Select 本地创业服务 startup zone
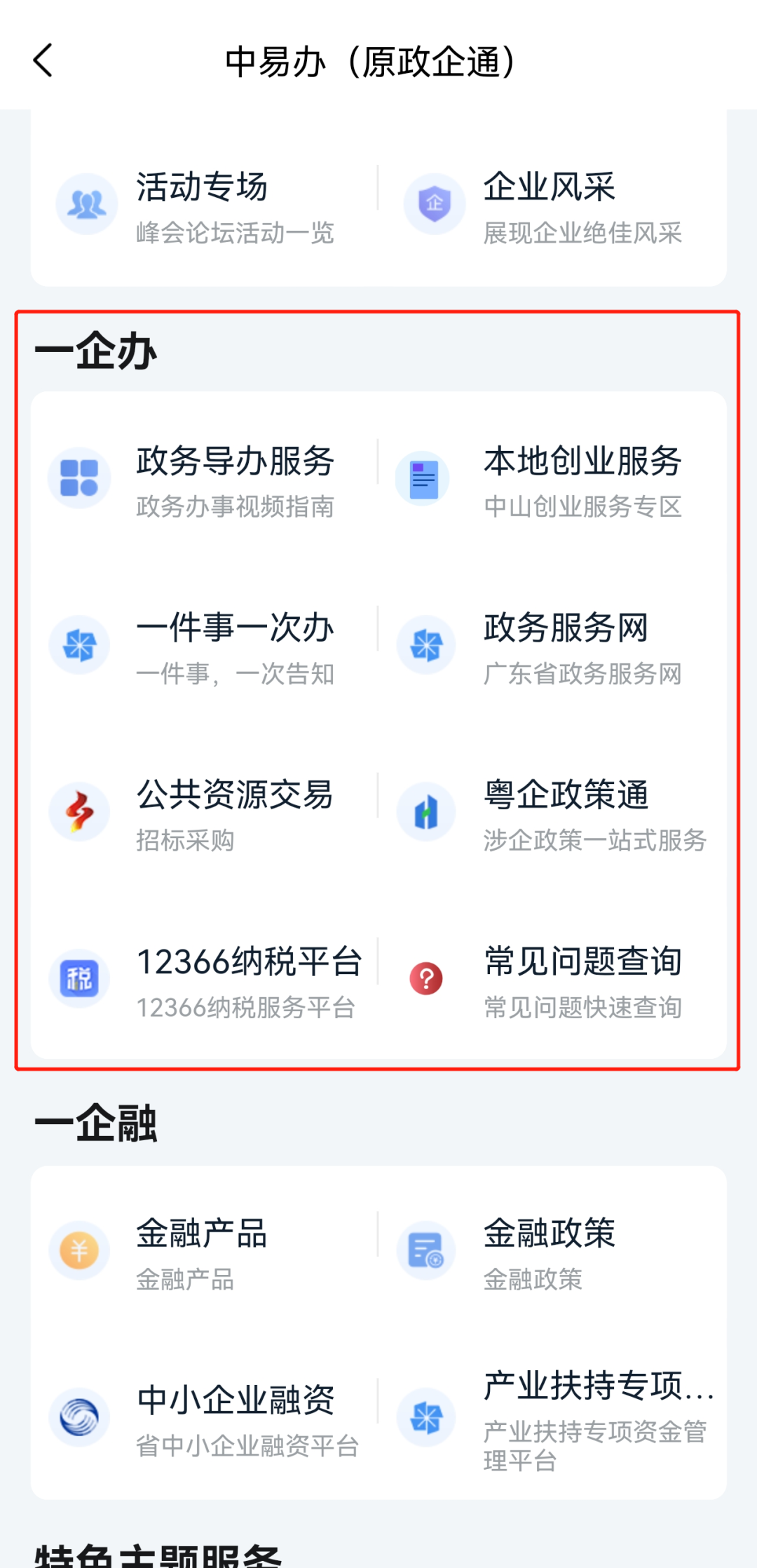The image size is (757, 1568). click(x=551, y=480)
